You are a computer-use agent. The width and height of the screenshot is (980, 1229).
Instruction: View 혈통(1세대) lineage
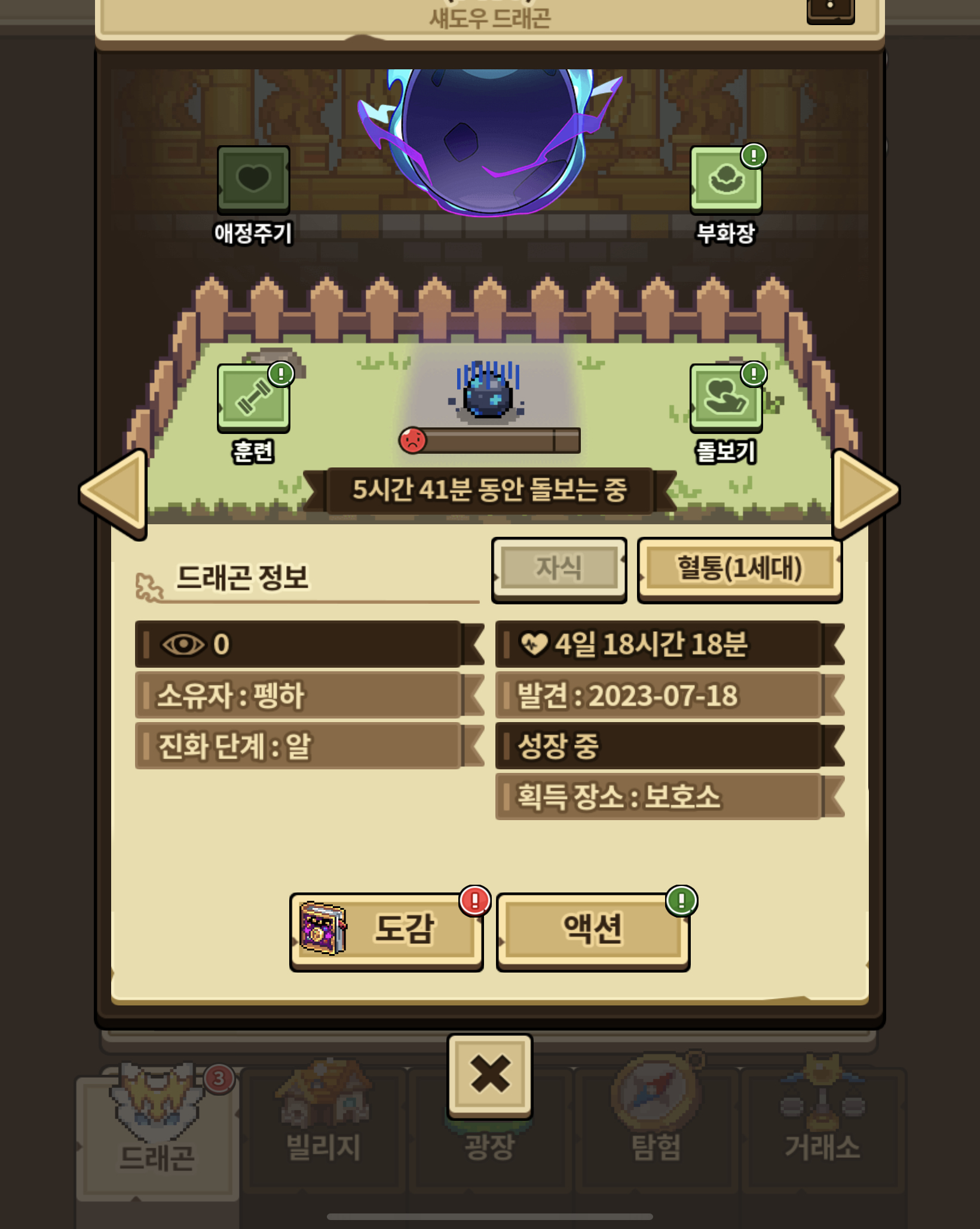click(x=740, y=570)
